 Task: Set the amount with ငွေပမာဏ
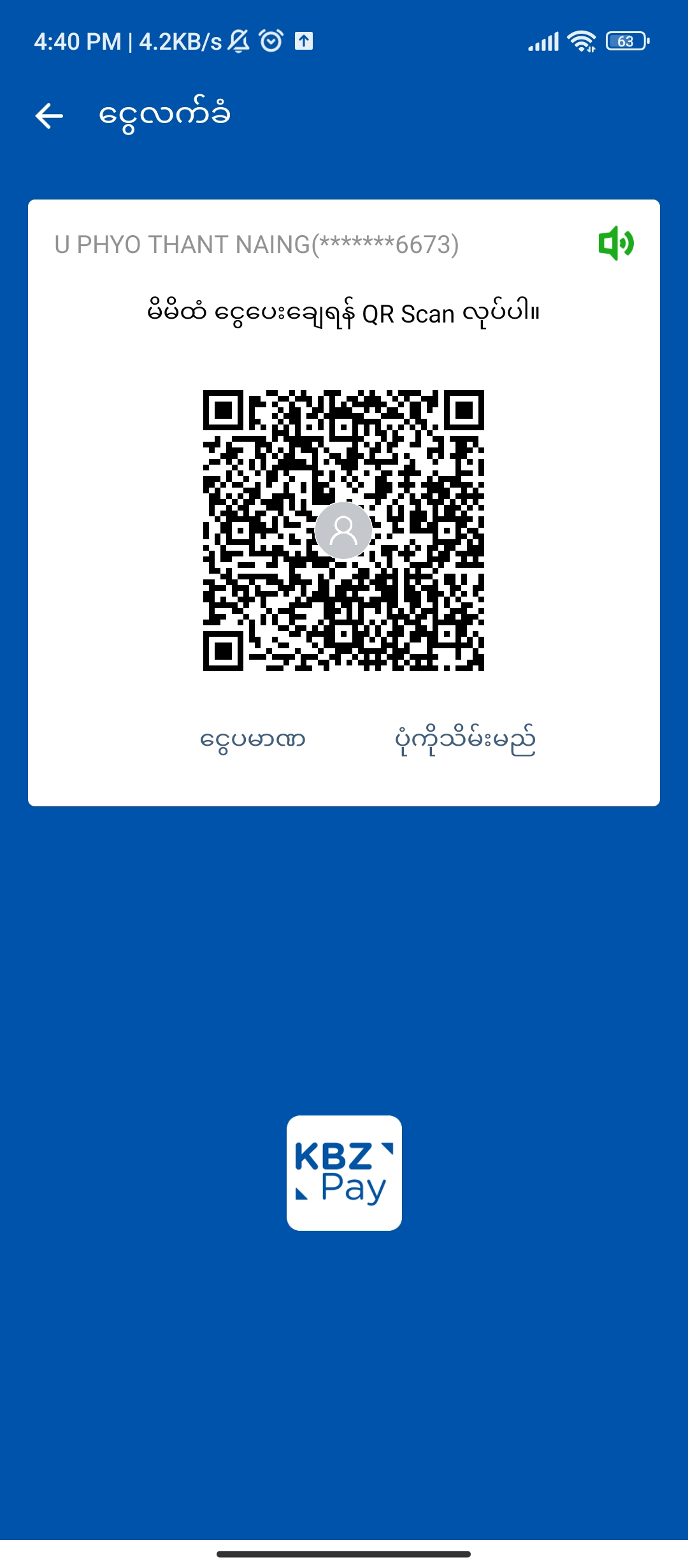tap(253, 740)
